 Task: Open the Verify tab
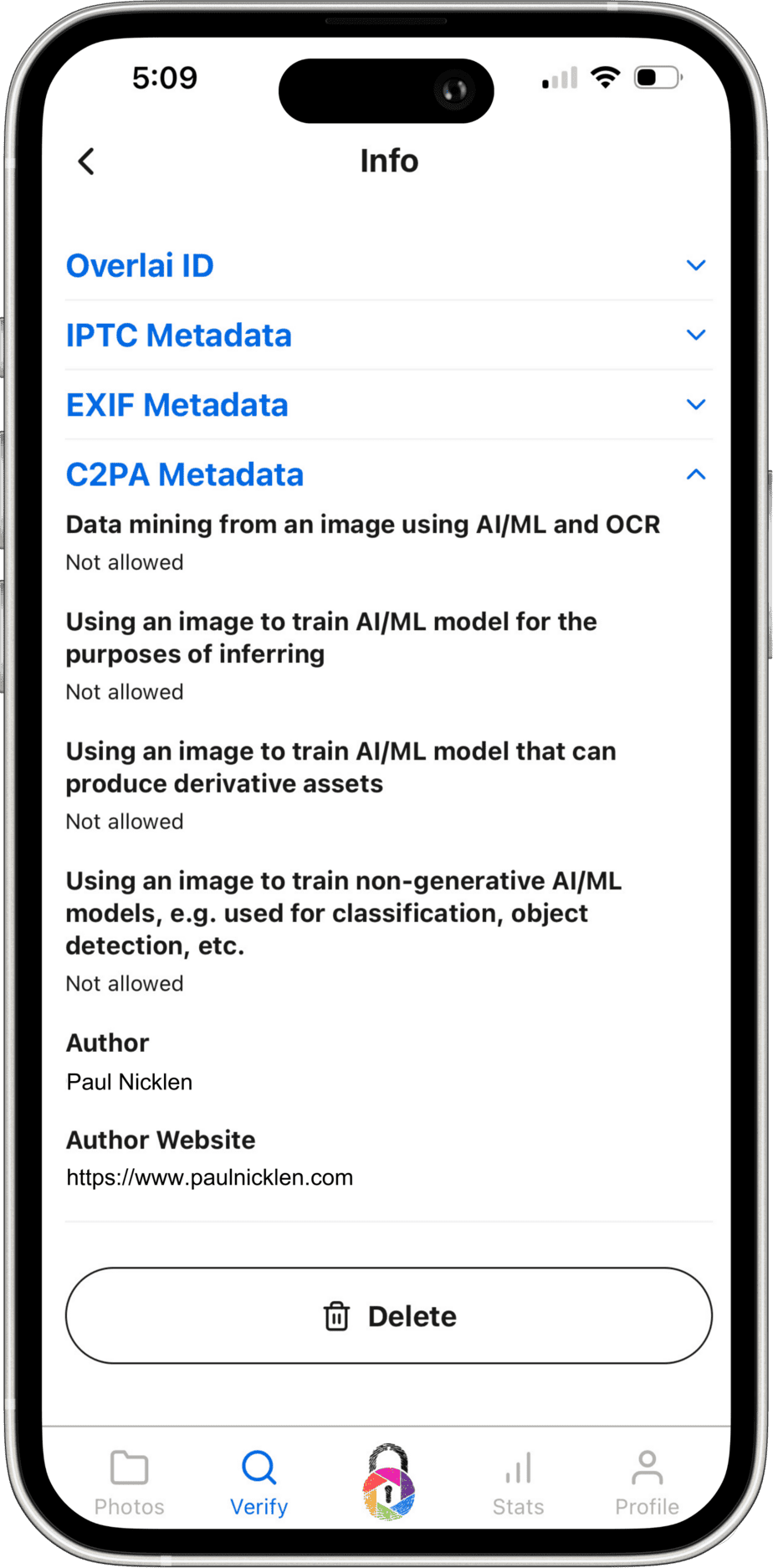259,1483
